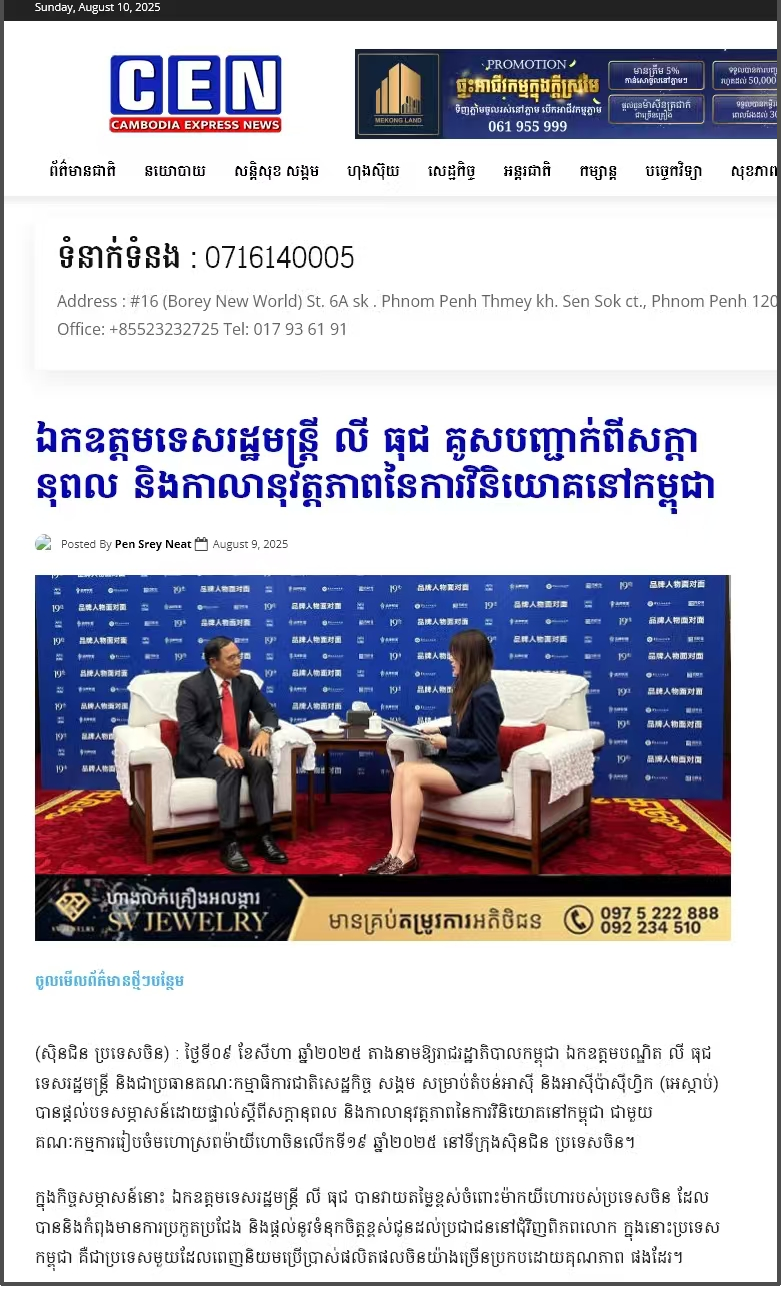Open the Mekong Land promotion banner
Screen dimensions: 781x1290
566,93
